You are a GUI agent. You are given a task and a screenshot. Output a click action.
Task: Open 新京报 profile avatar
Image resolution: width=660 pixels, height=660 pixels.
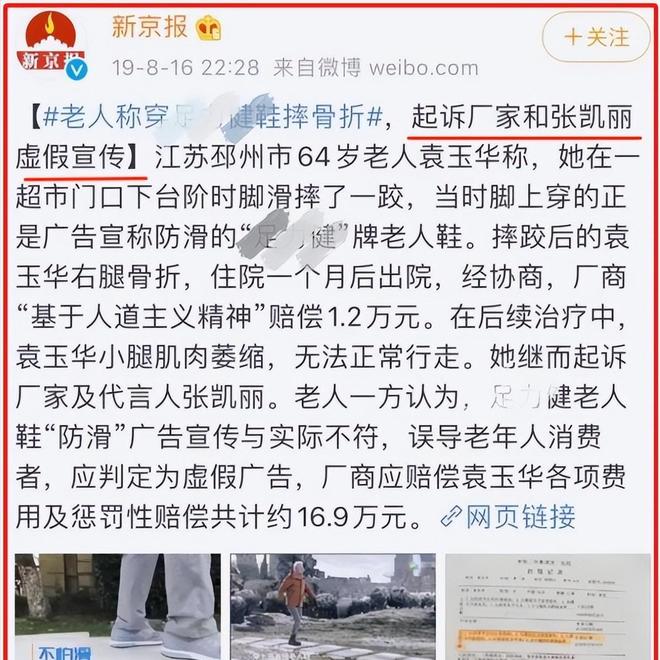tap(51, 43)
